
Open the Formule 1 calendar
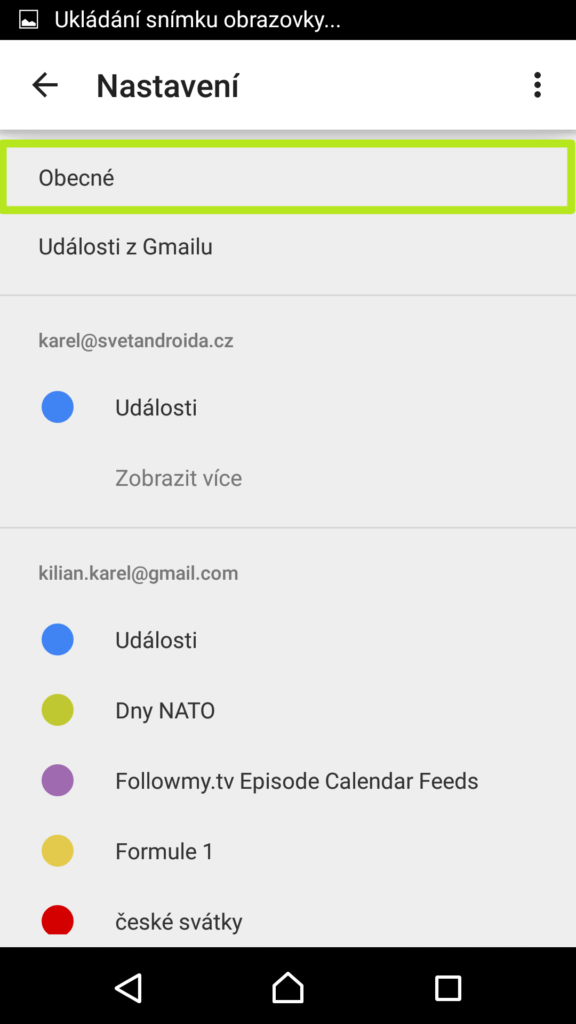(x=287, y=852)
